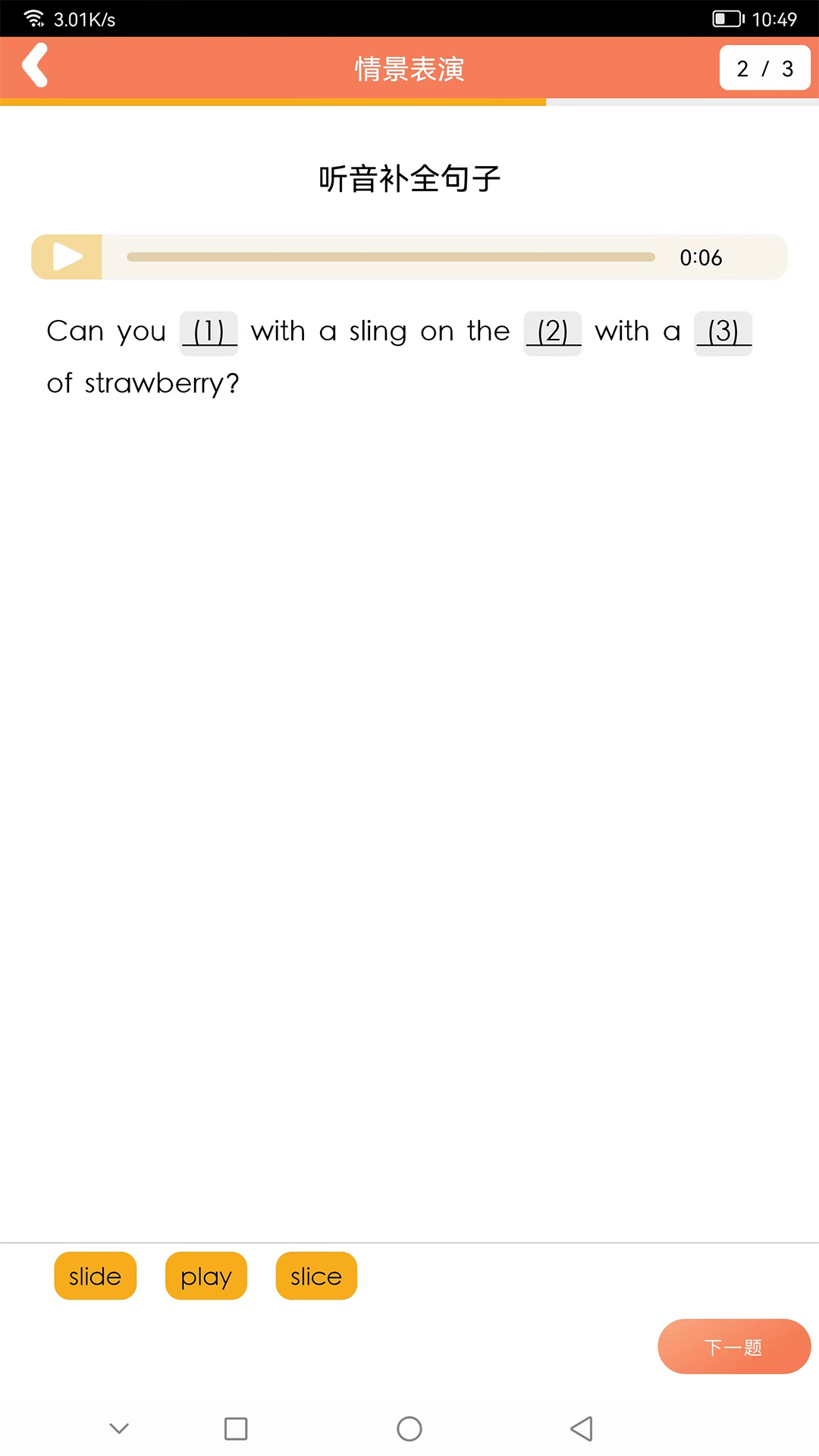Choose the word chip 'play'

coord(206,1276)
